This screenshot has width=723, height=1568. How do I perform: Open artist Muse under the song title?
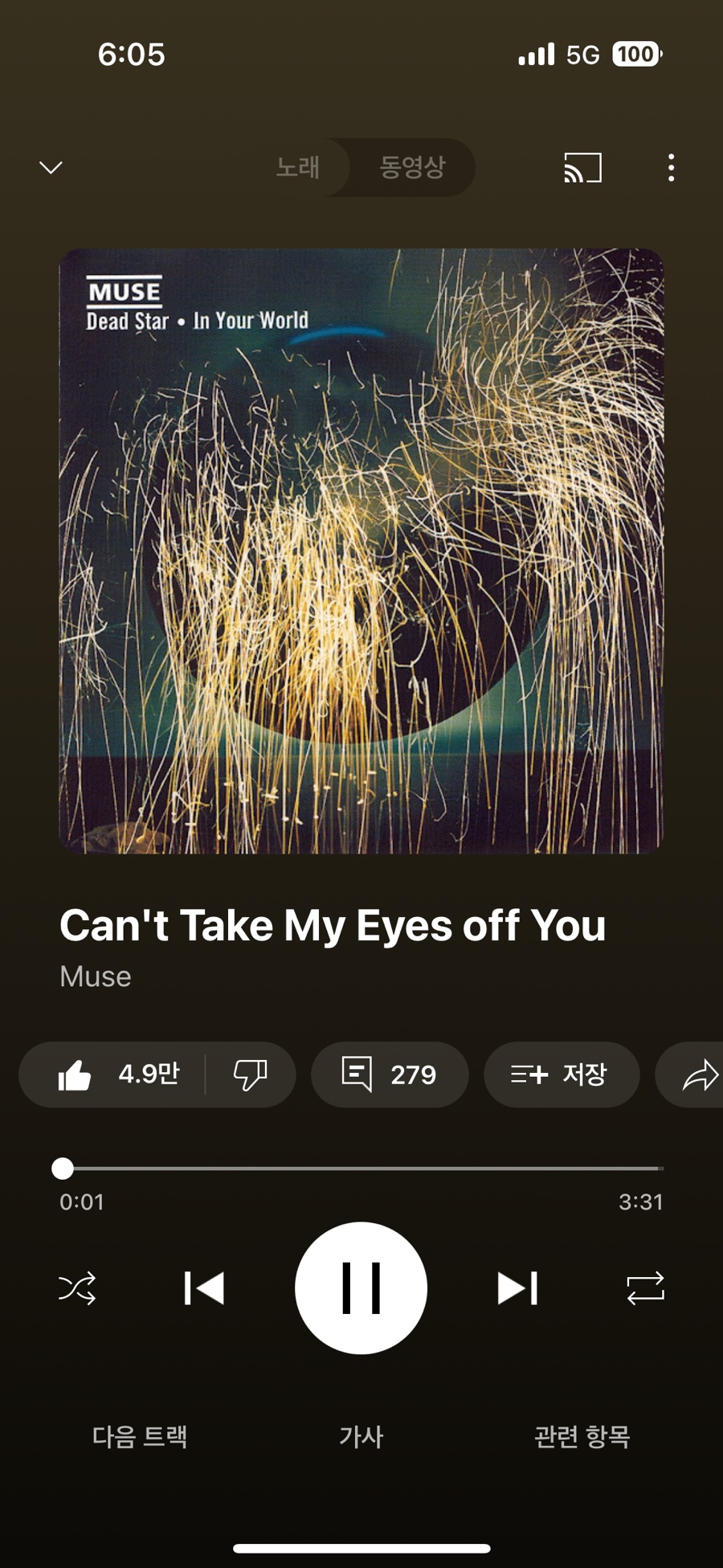click(x=96, y=976)
